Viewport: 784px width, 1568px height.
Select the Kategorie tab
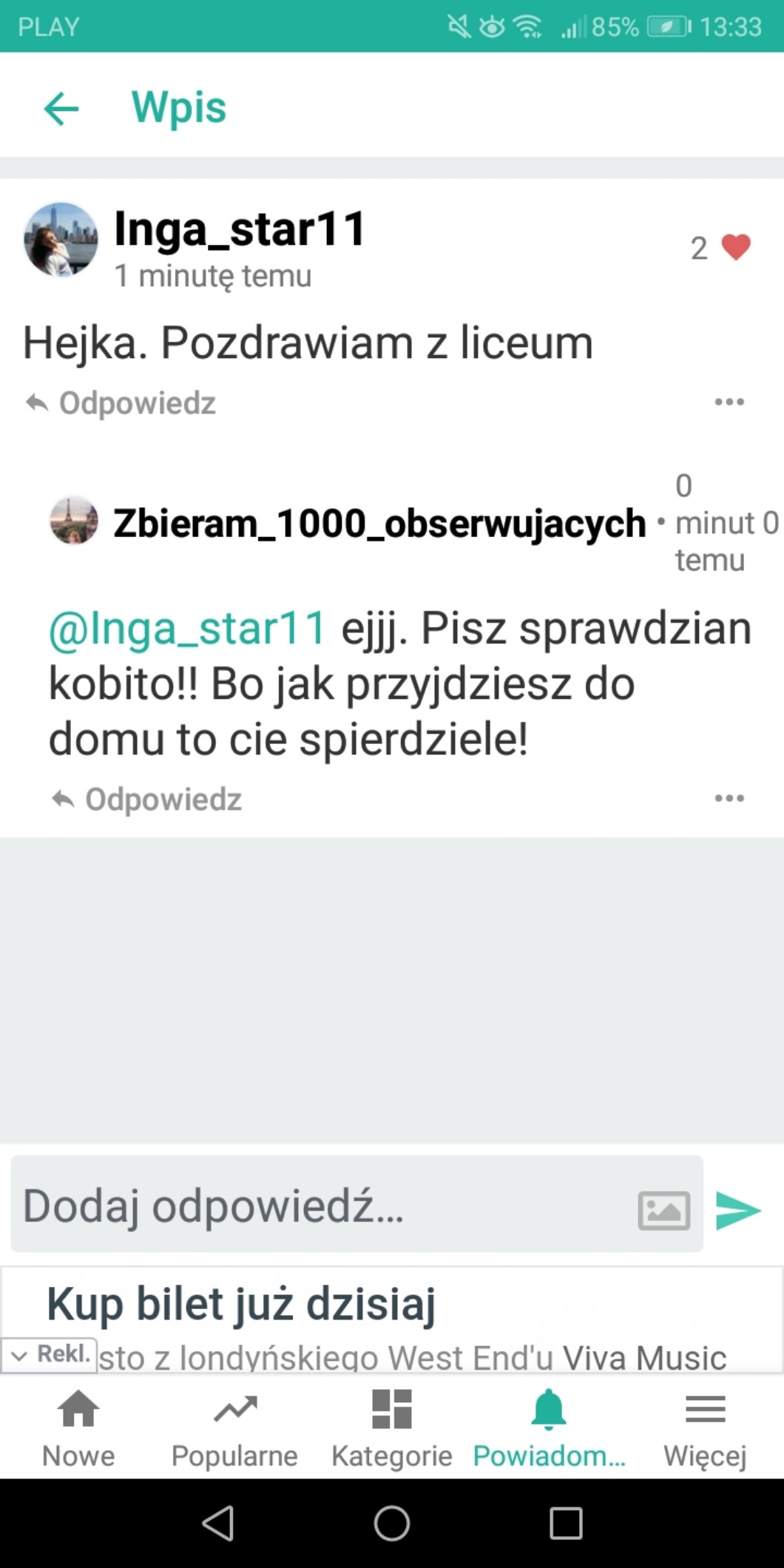click(x=391, y=1427)
